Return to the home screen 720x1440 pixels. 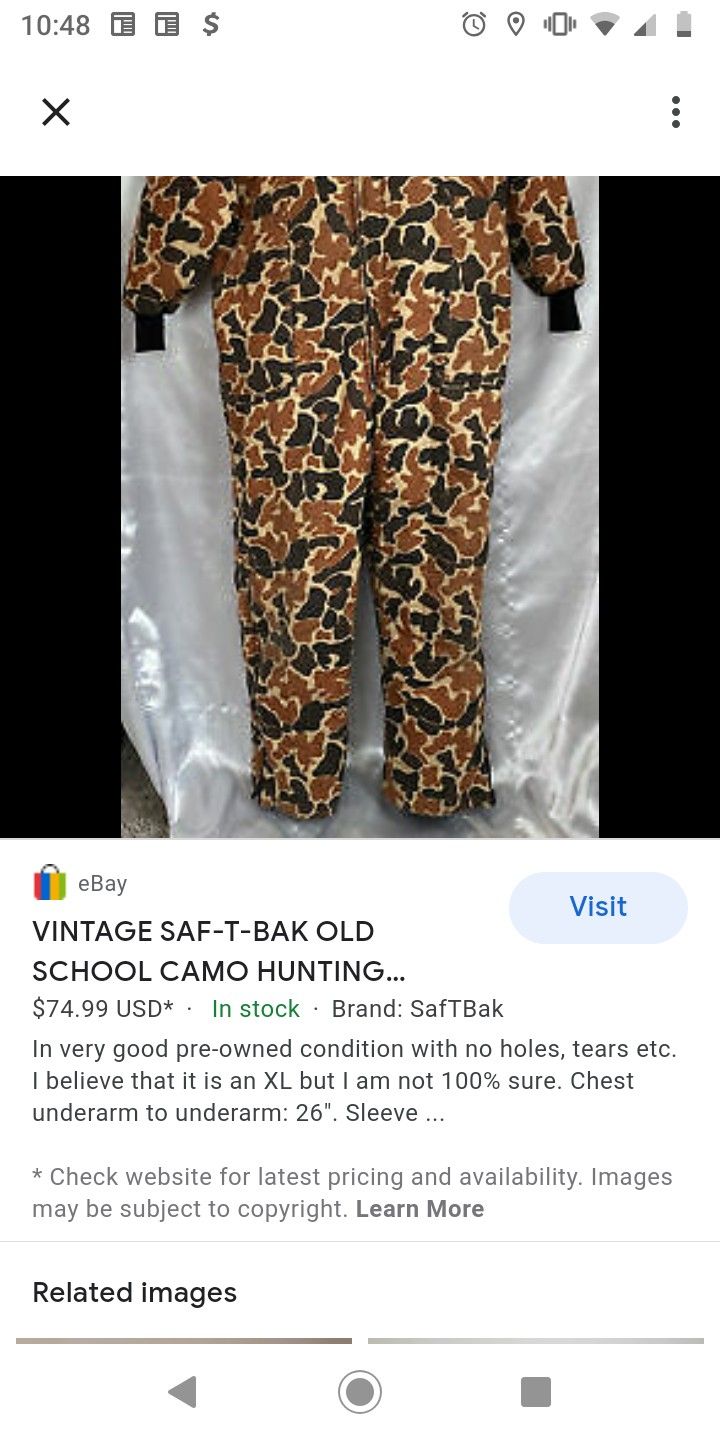(x=360, y=1391)
